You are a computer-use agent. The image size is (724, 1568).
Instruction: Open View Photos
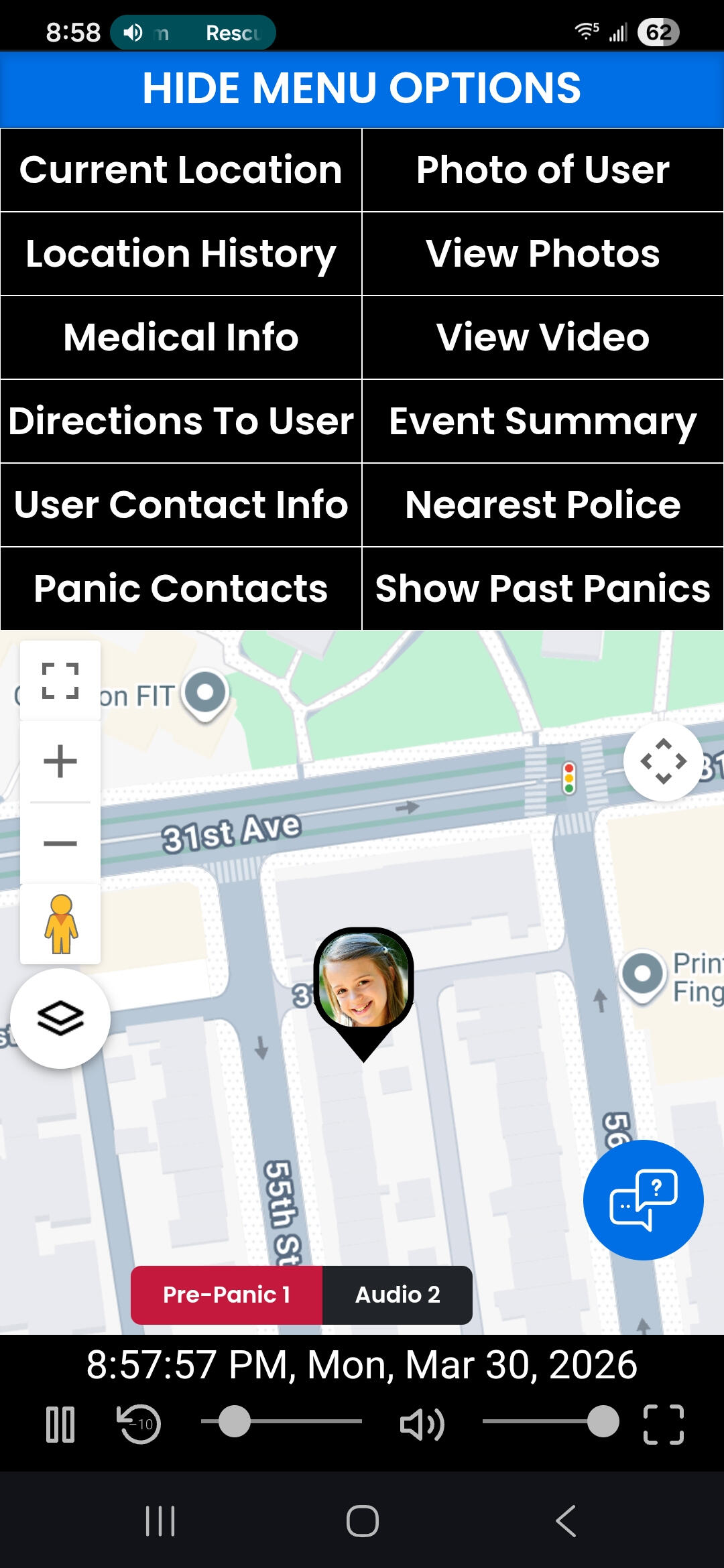tap(543, 253)
